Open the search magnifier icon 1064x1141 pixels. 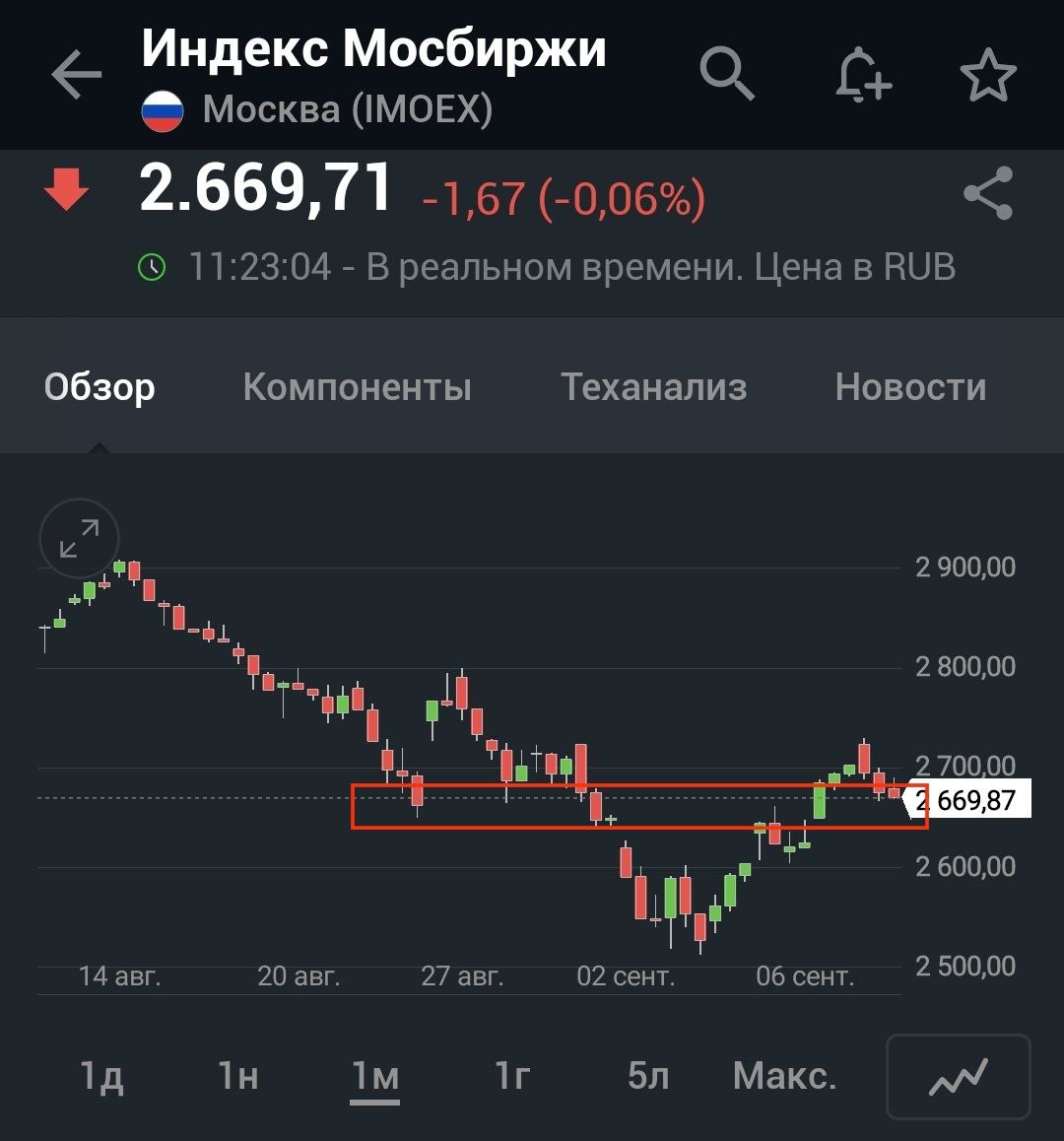[x=726, y=74]
